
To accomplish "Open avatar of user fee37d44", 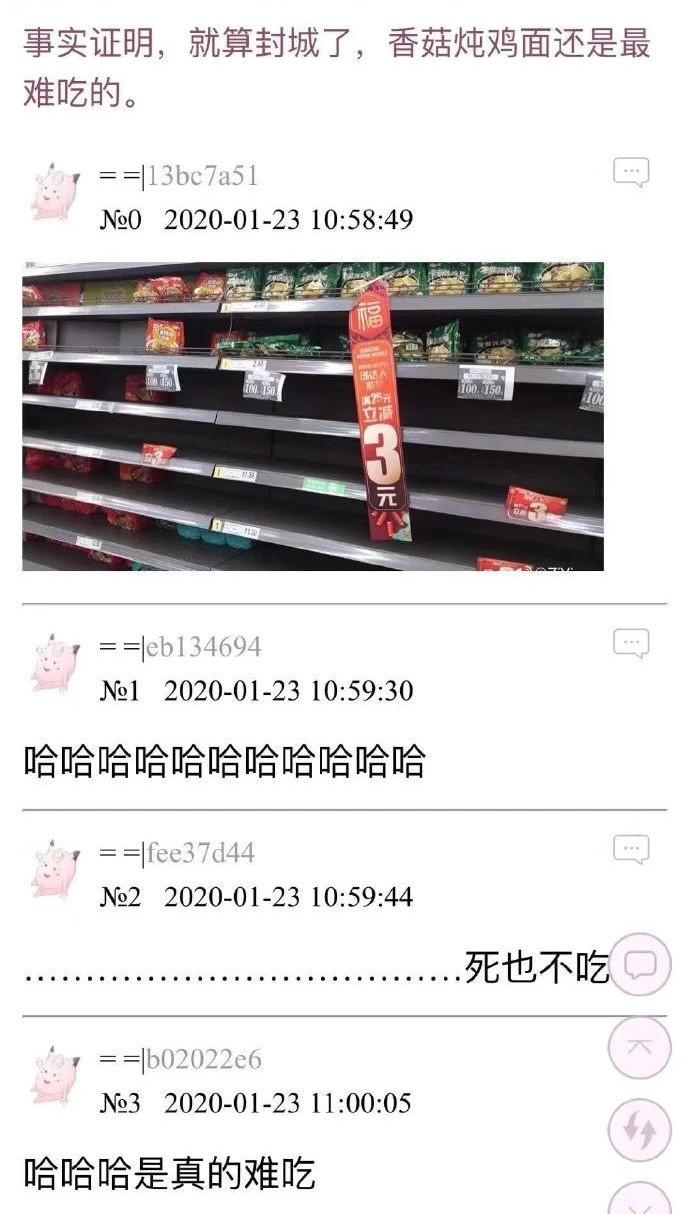I will (55, 869).
